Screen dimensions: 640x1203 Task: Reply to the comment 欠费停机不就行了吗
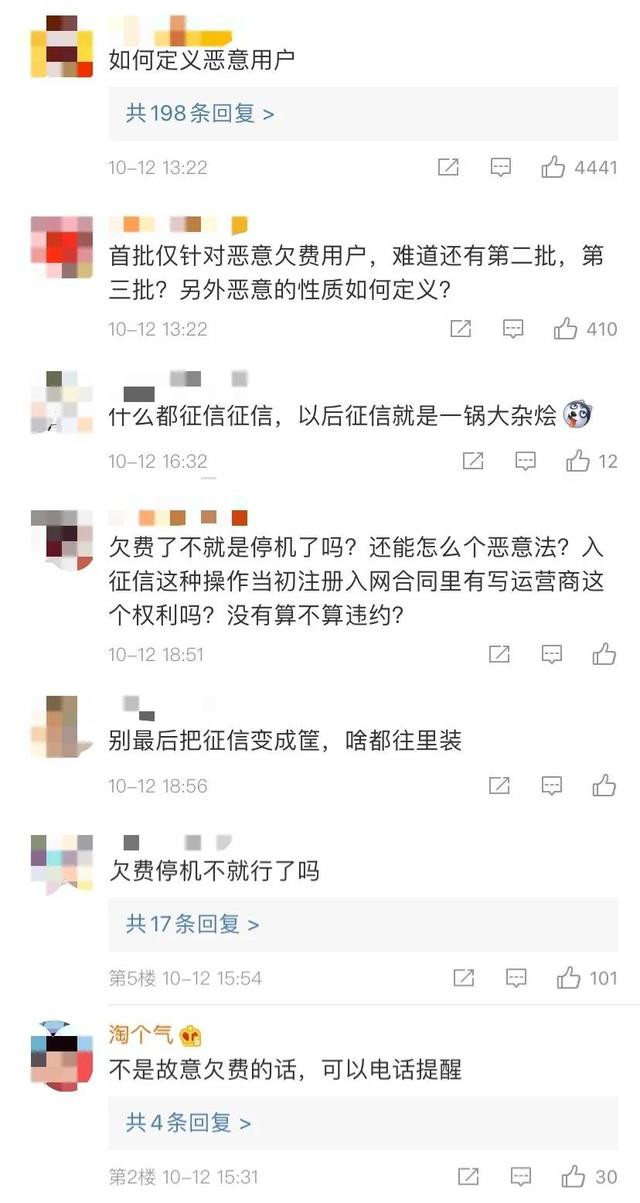pos(516,977)
